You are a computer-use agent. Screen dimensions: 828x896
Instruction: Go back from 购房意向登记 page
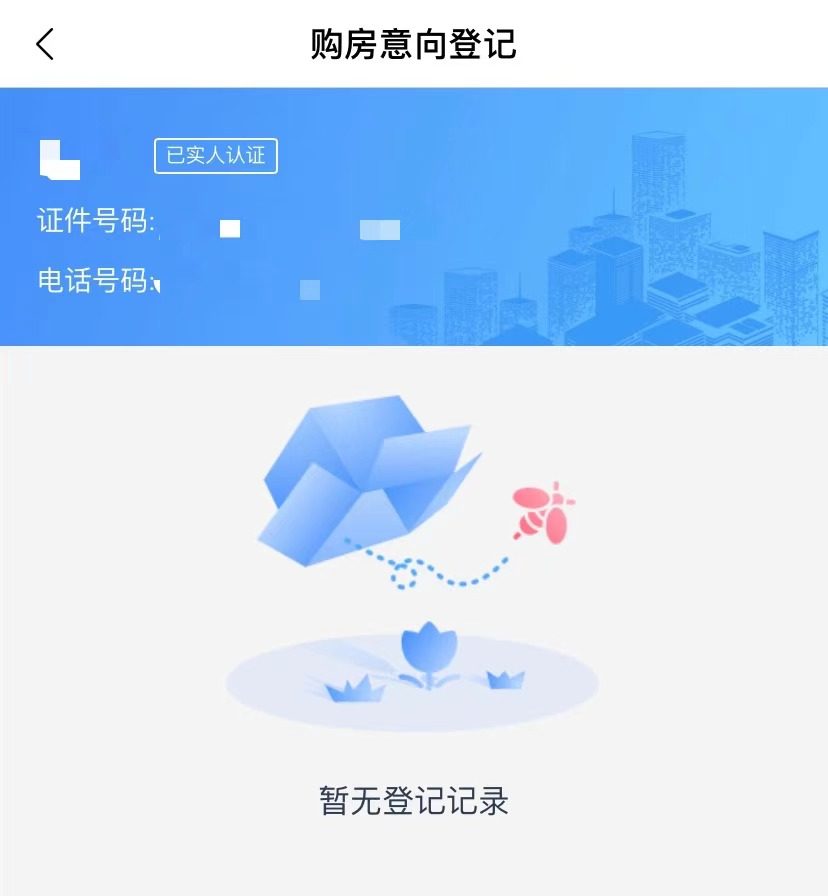(x=45, y=44)
